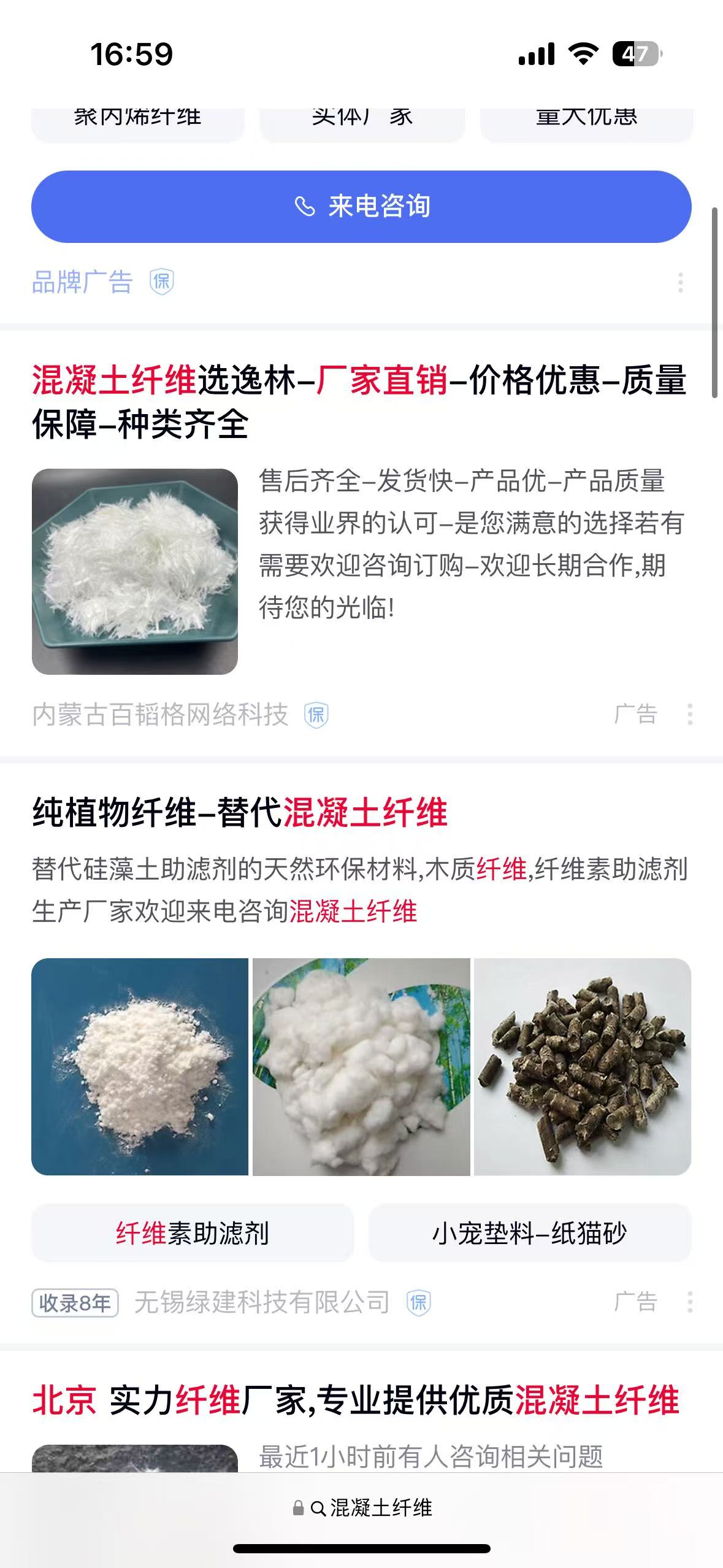723x1568 pixels.
Task: Tap the 来电咨询 call button
Action: (x=361, y=207)
